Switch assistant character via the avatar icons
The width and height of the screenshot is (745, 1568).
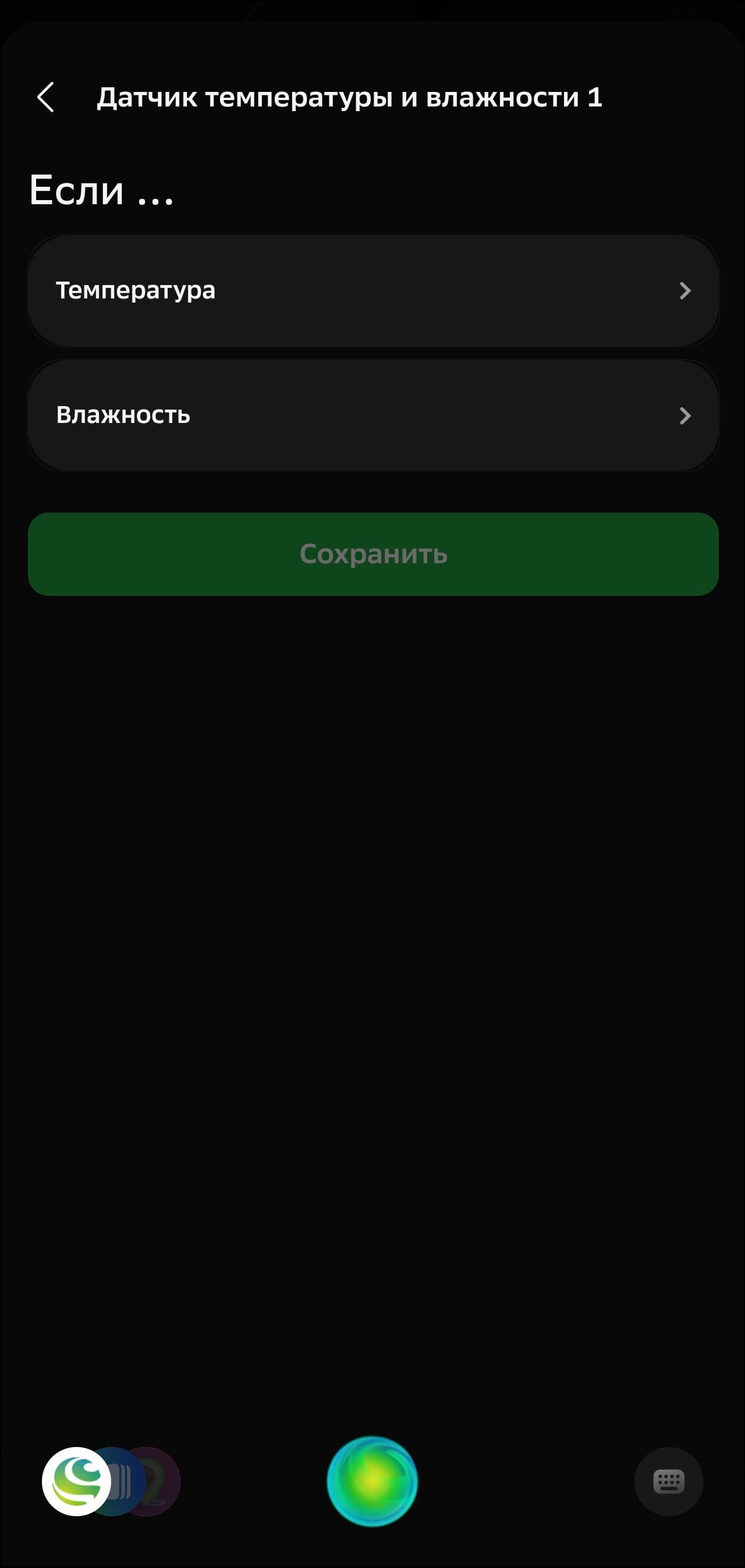76,1481
